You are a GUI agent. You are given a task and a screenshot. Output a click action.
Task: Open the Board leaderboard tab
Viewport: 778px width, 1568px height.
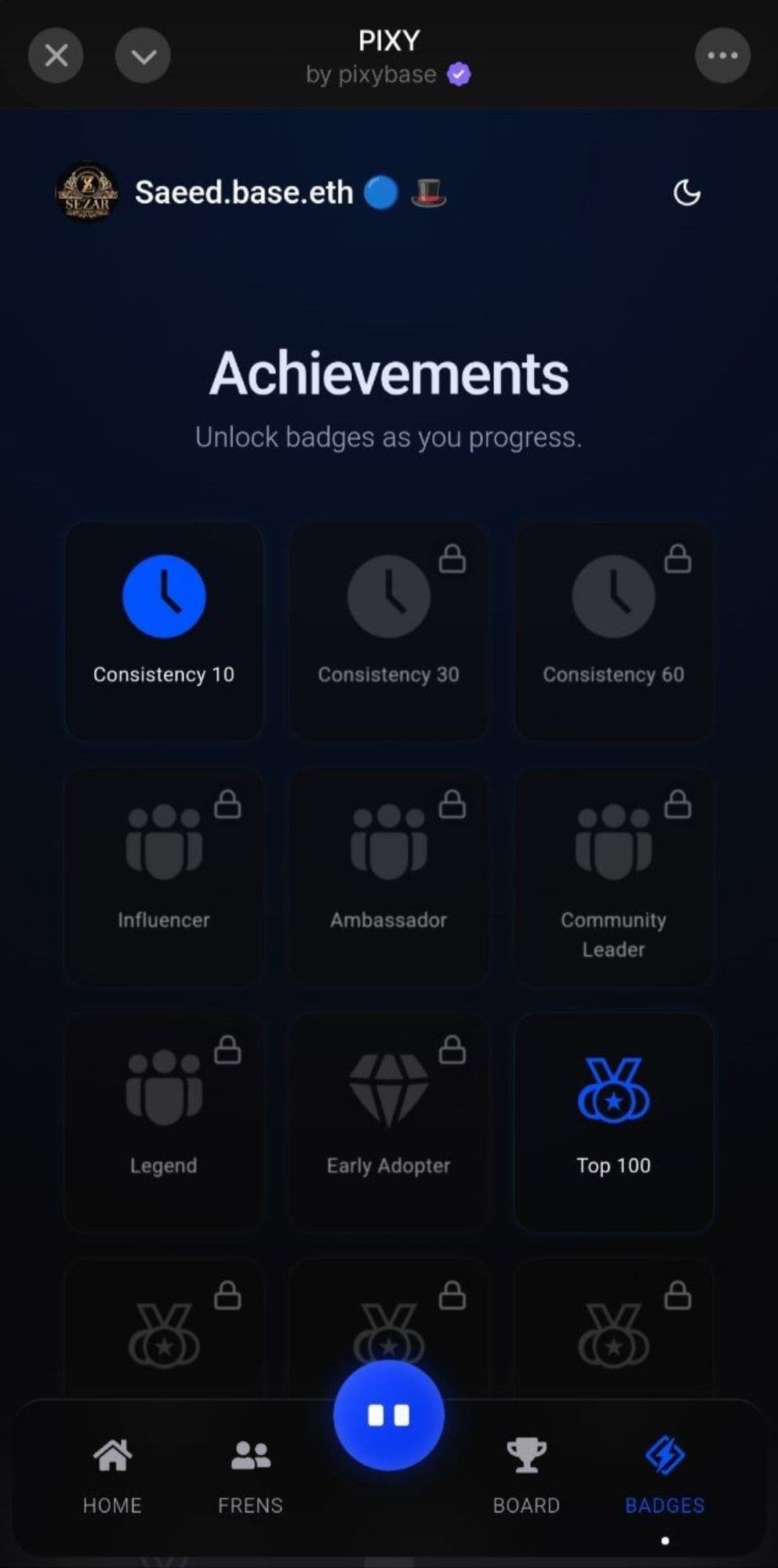[x=526, y=1475]
